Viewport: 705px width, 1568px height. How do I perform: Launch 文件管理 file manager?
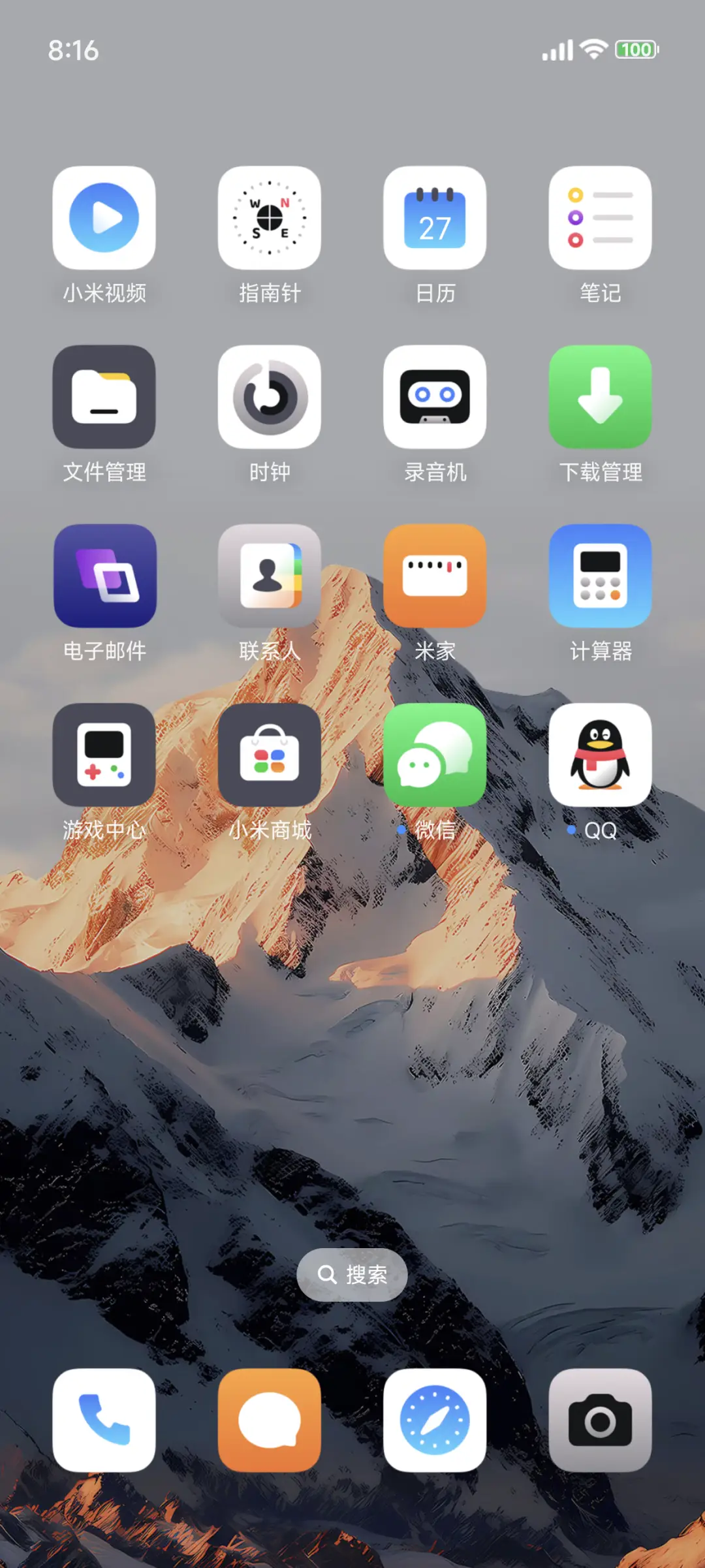104,398
